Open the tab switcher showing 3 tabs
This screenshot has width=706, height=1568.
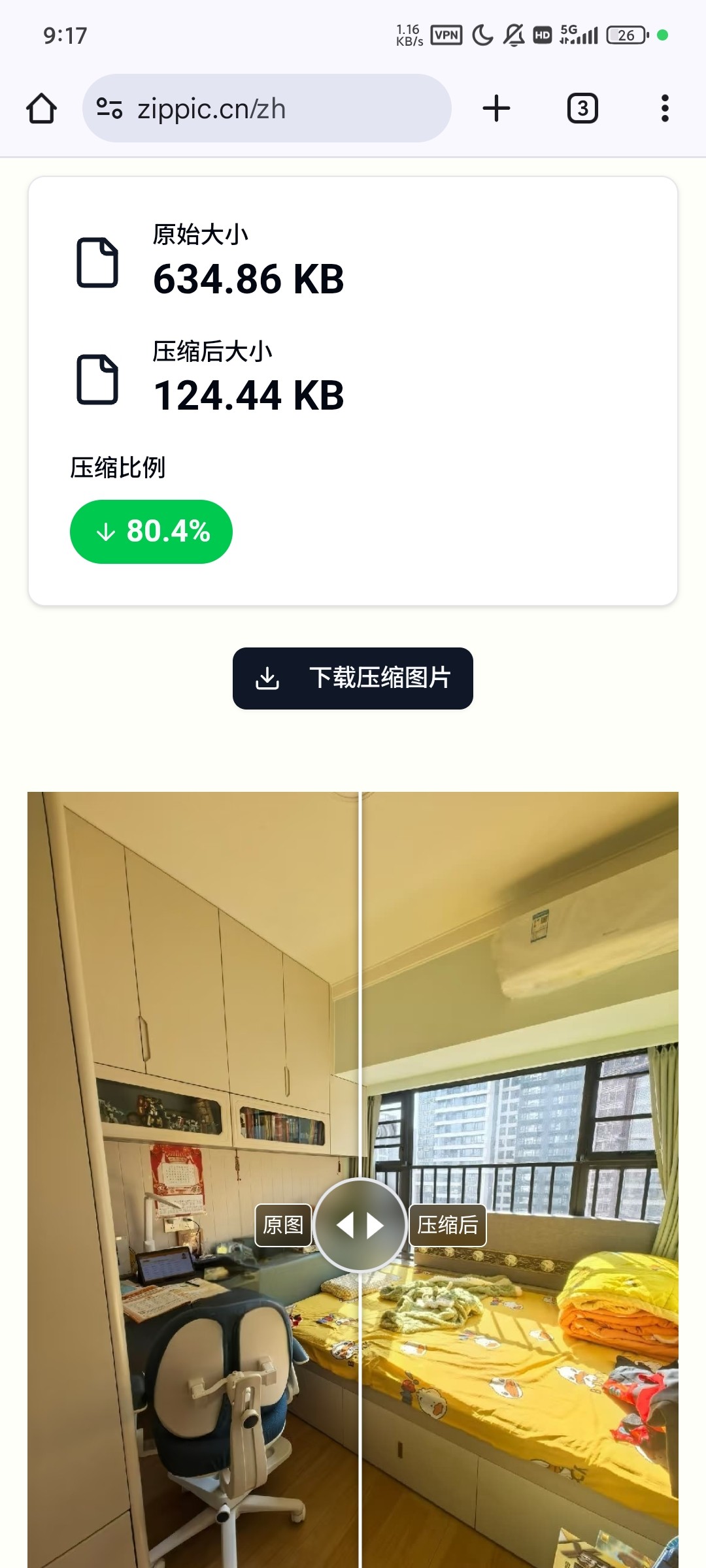click(582, 108)
